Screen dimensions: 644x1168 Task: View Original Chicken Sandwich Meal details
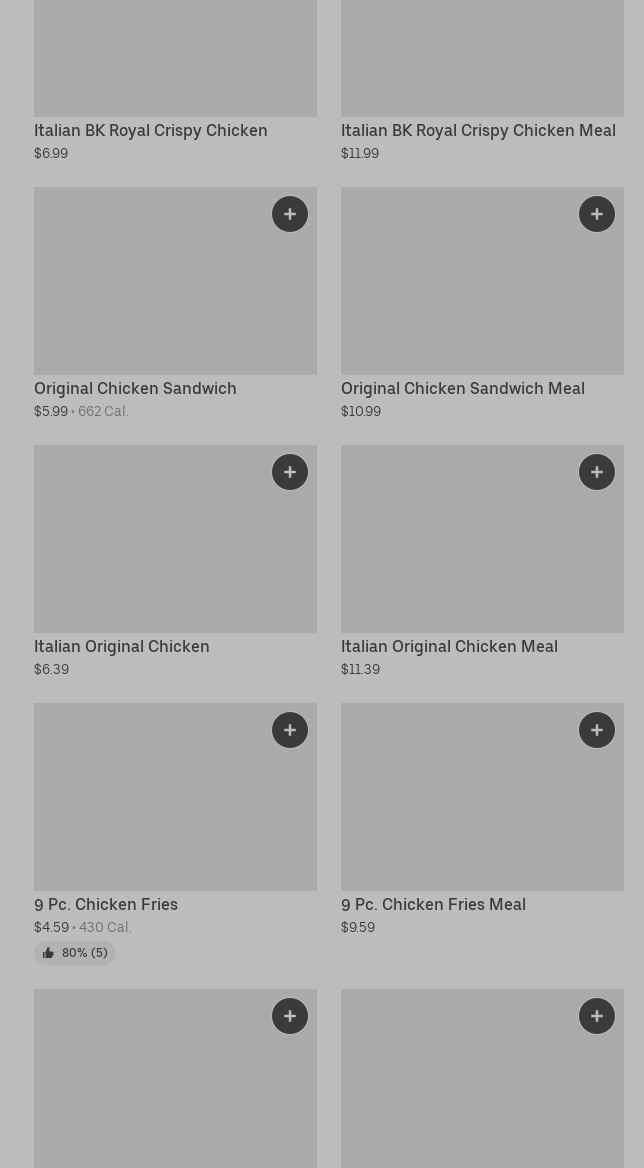(463, 388)
